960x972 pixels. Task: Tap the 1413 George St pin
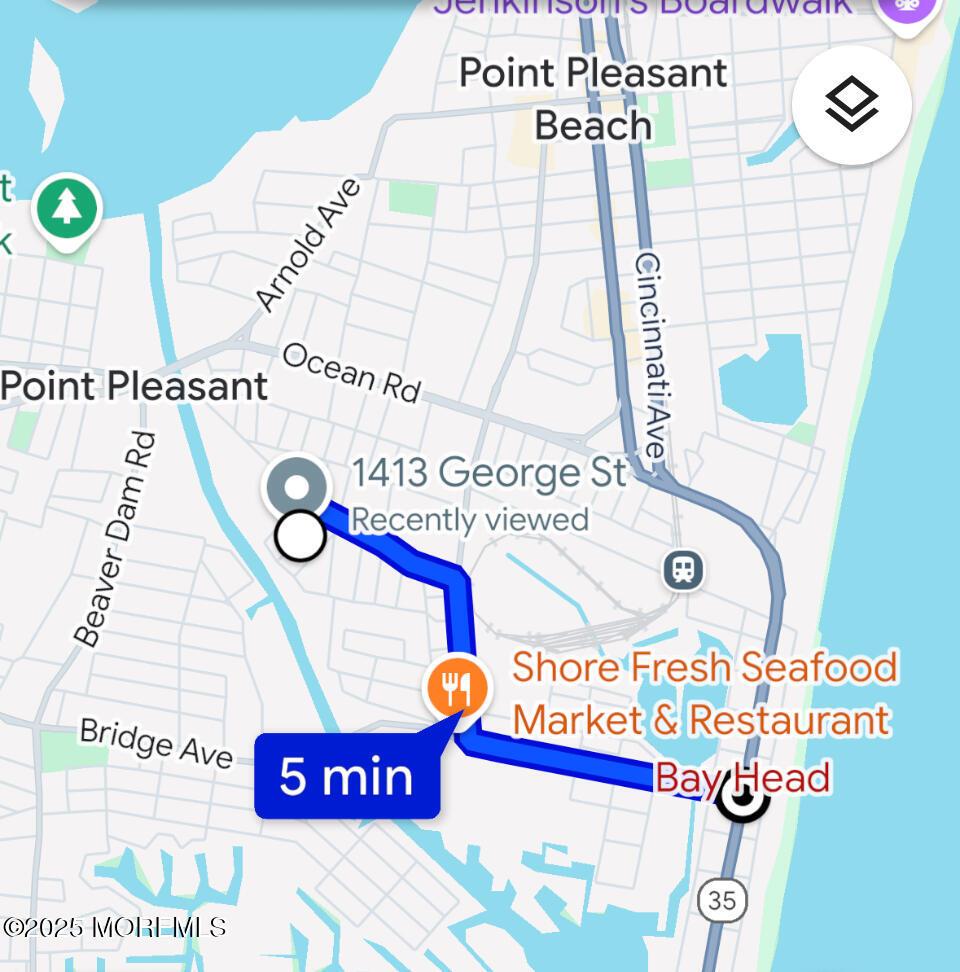296,489
